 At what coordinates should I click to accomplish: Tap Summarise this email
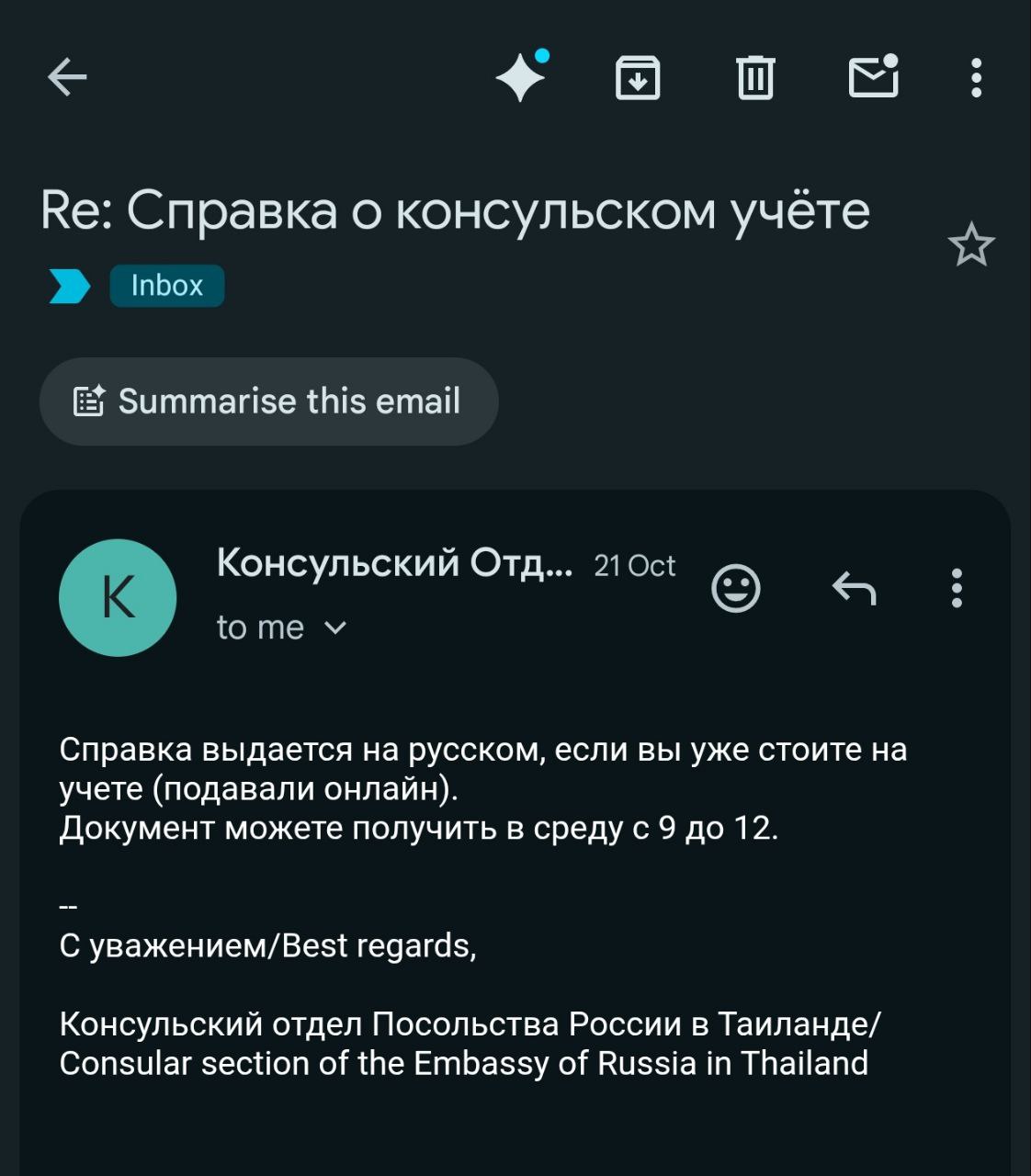pos(268,401)
